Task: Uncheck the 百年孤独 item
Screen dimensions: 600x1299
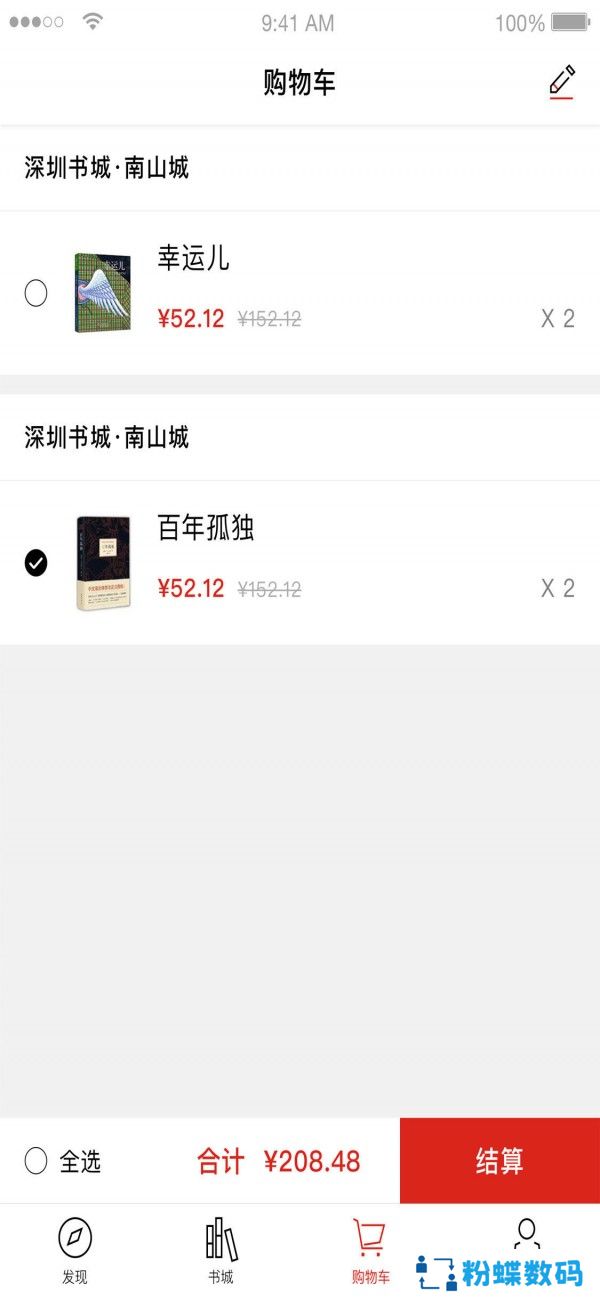Action: click(36, 563)
